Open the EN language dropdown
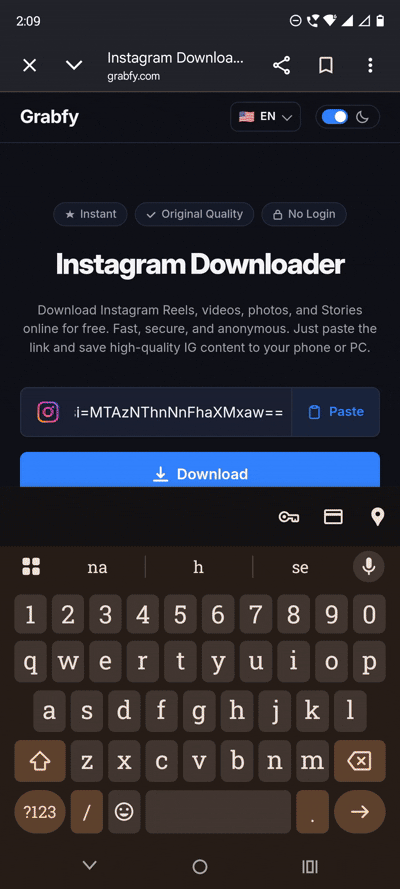 [265, 117]
